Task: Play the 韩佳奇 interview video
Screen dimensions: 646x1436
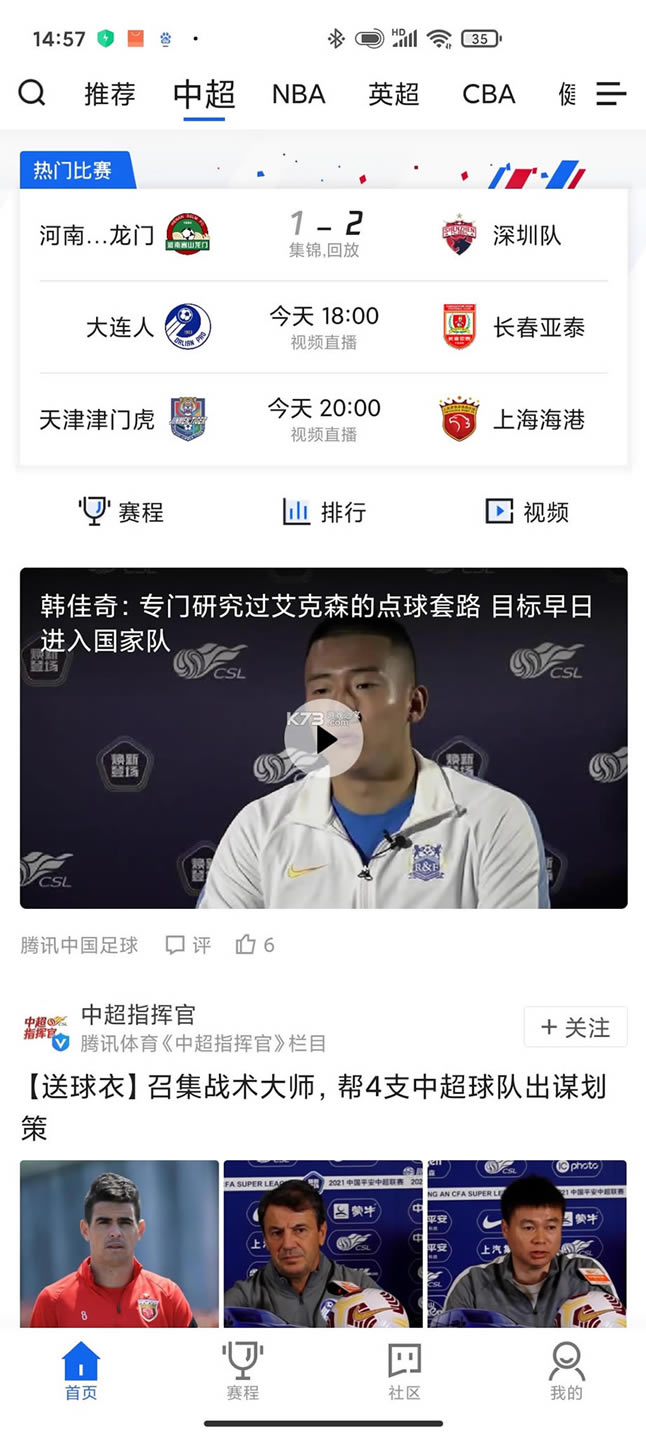Action: pos(323,739)
